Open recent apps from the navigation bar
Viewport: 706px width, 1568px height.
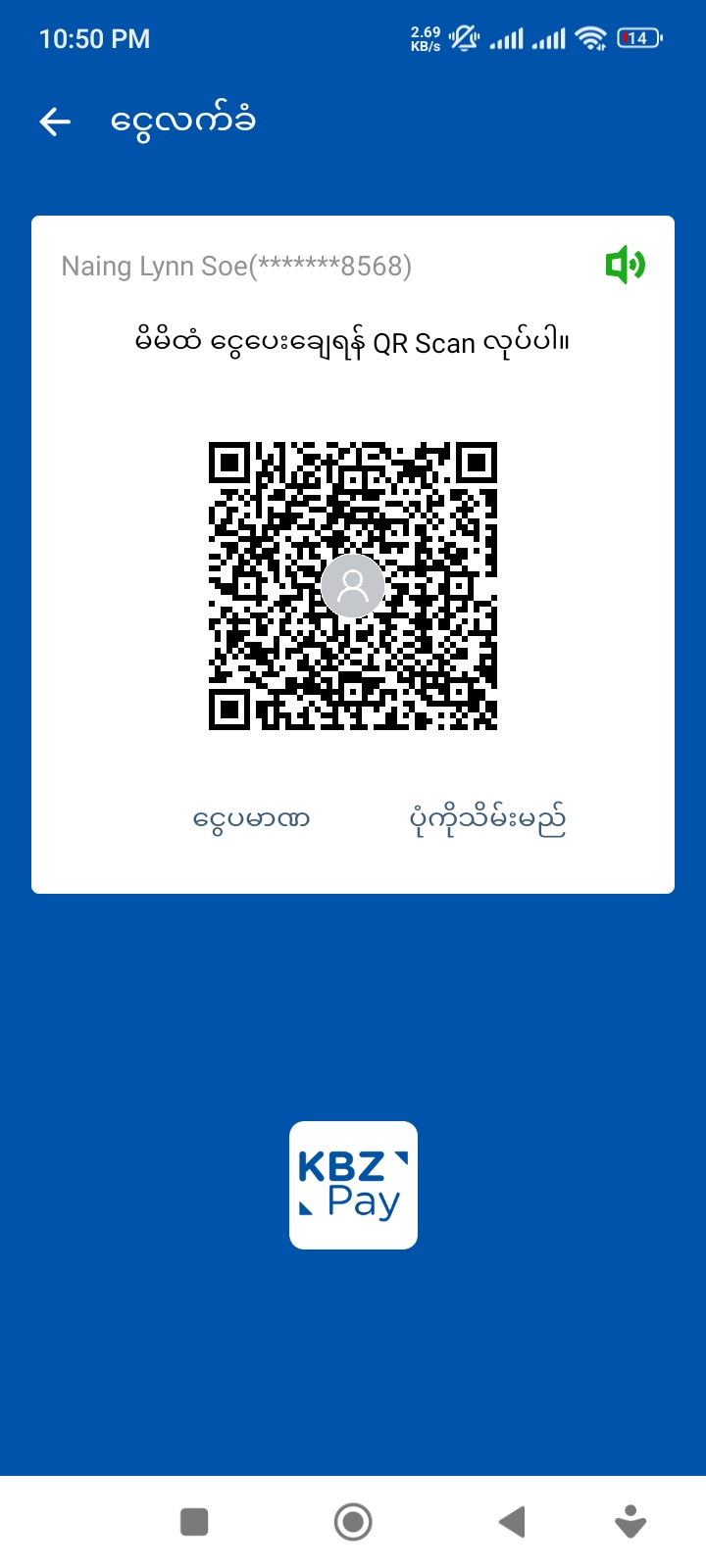[194, 1522]
